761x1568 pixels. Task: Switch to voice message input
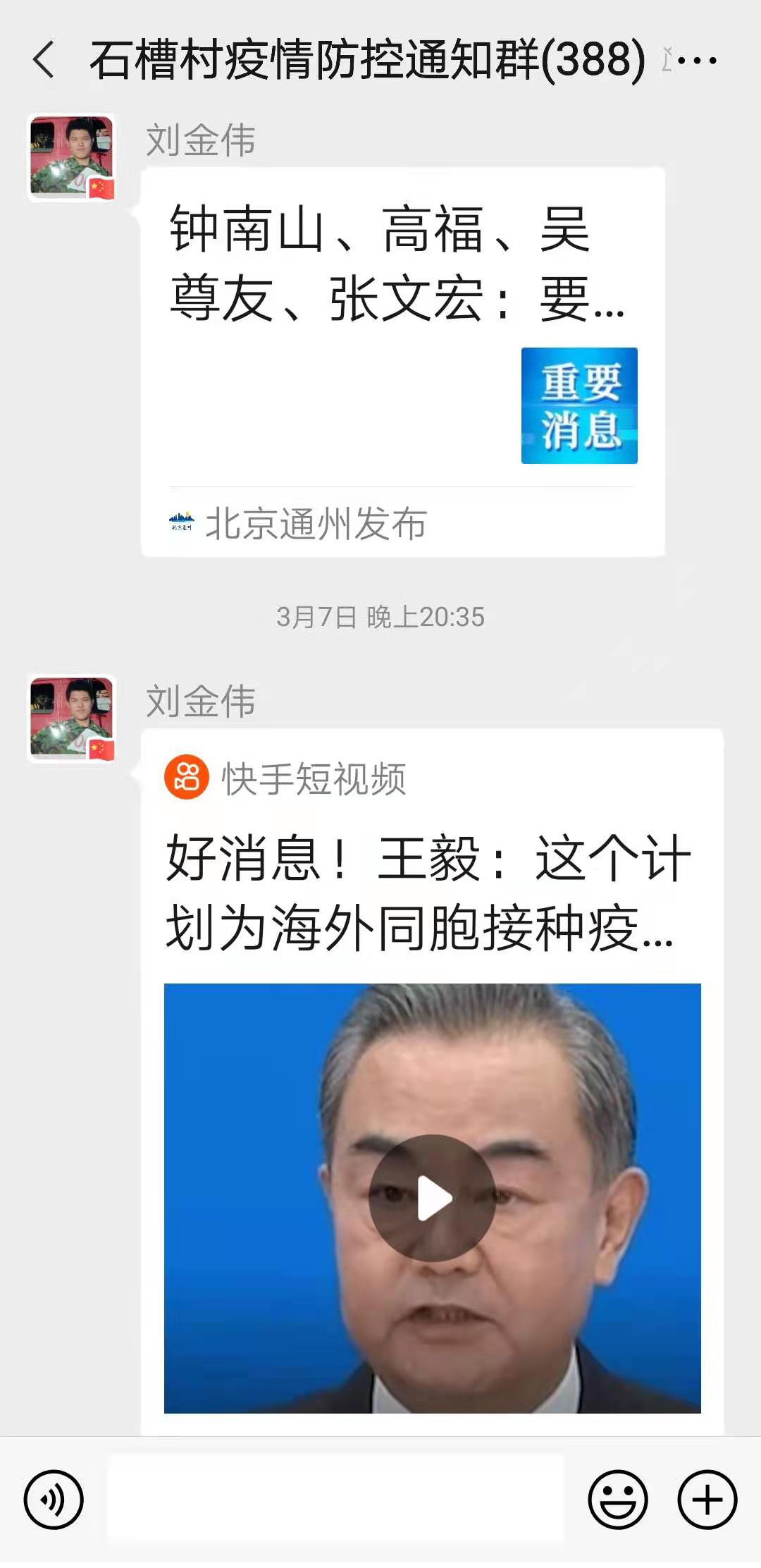[54, 1500]
